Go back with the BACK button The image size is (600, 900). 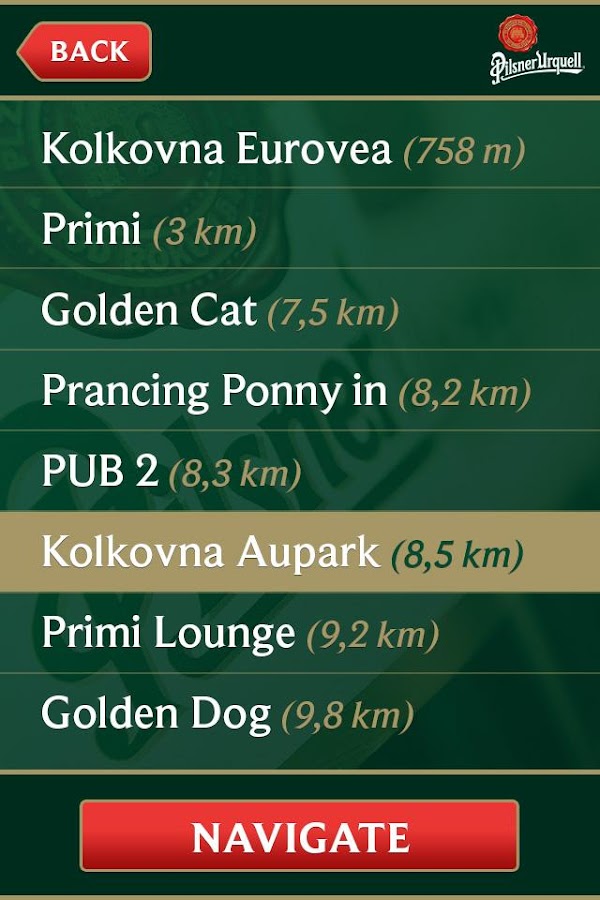pos(86,52)
